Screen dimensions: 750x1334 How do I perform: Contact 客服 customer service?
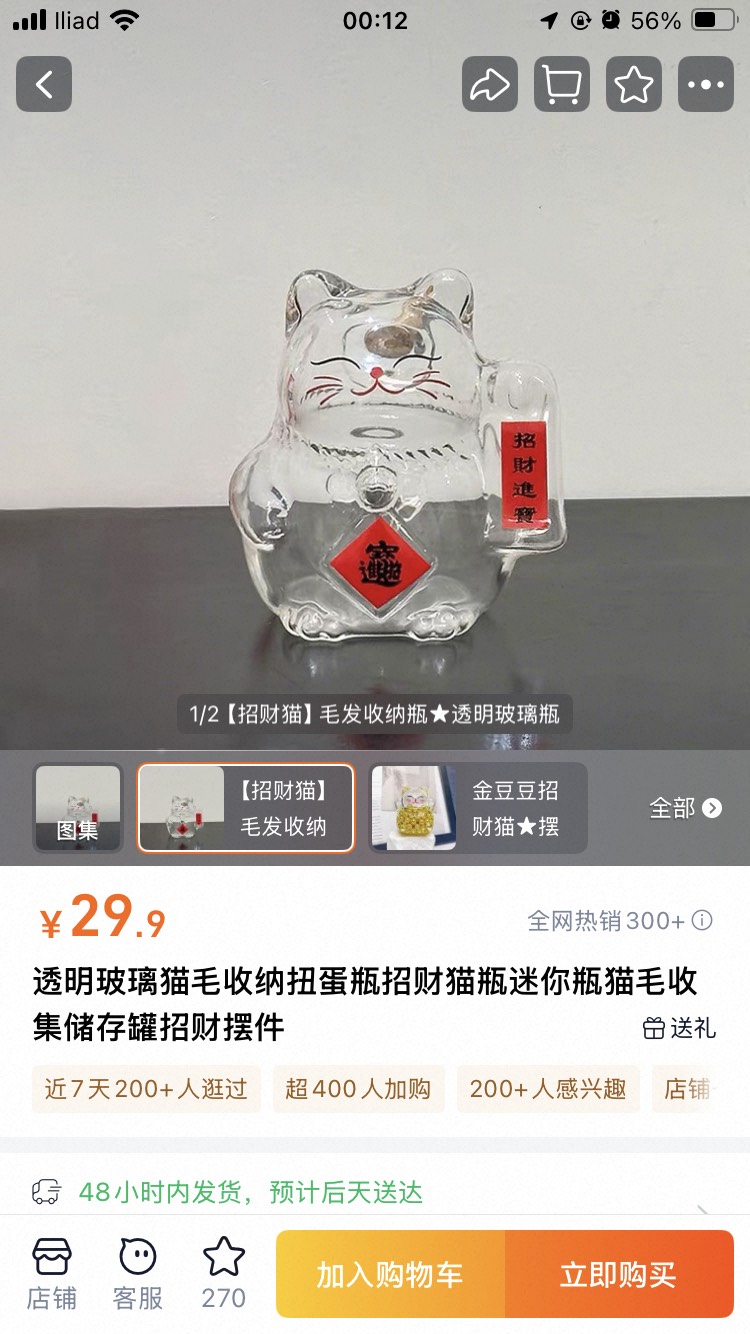pyautogui.click(x=138, y=1274)
